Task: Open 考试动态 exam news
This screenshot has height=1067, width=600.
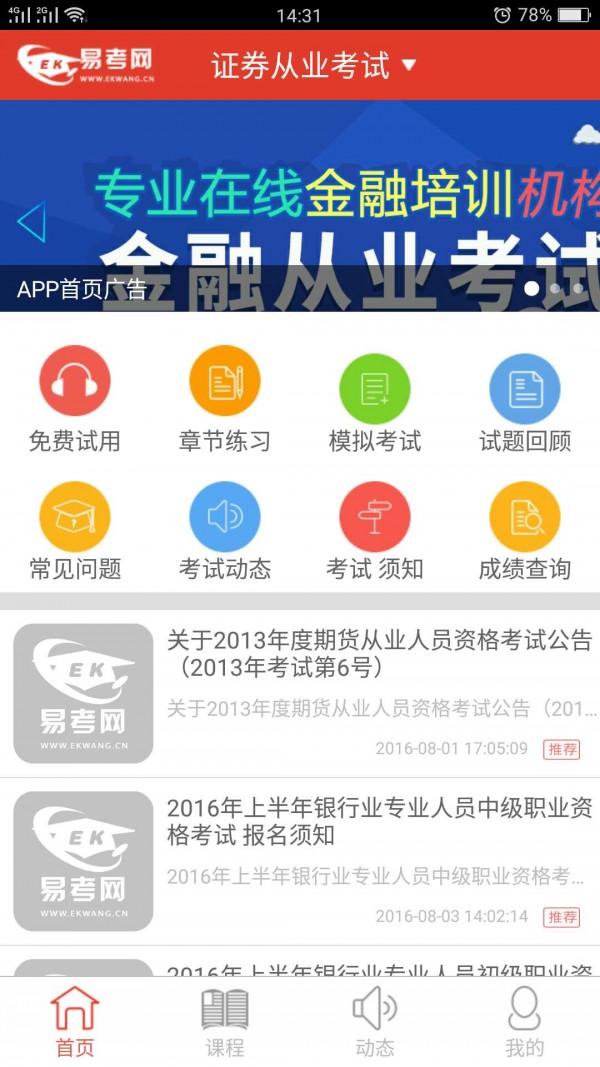Action: click(225, 532)
